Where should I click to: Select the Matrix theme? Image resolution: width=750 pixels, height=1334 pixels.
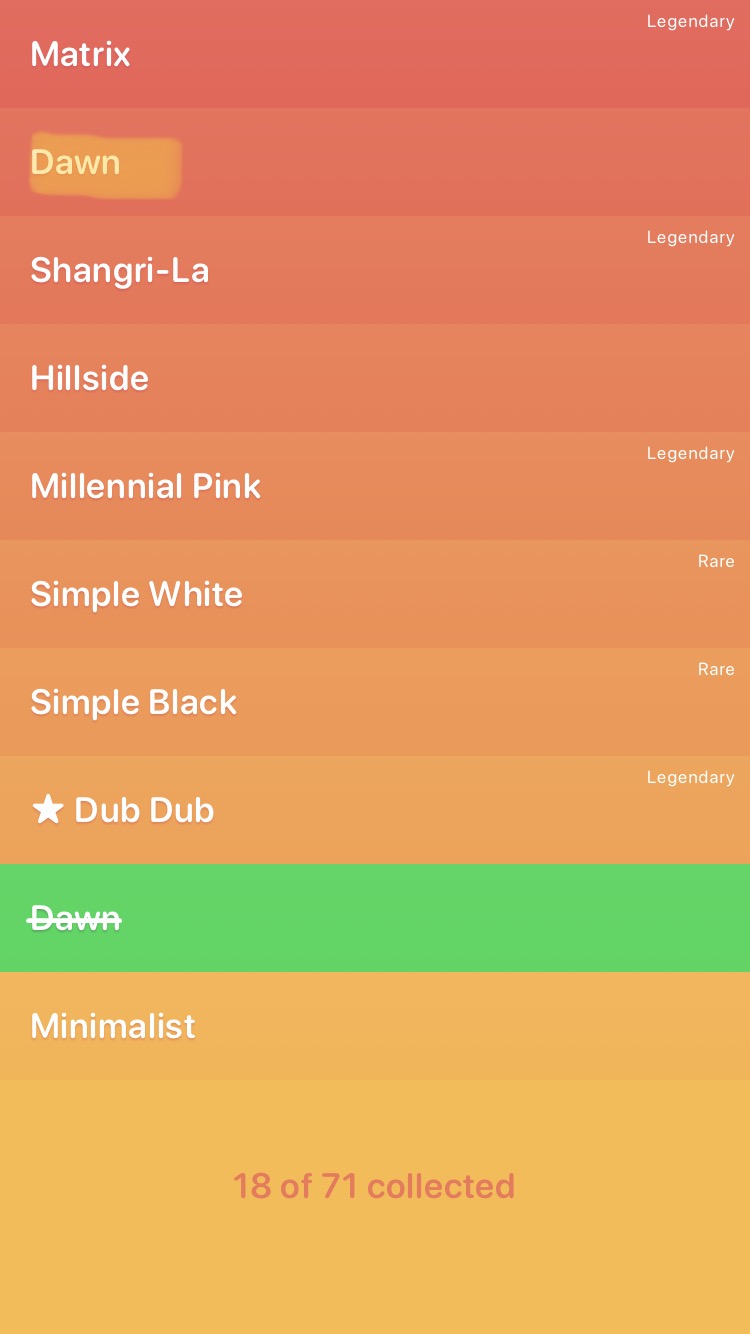point(375,54)
